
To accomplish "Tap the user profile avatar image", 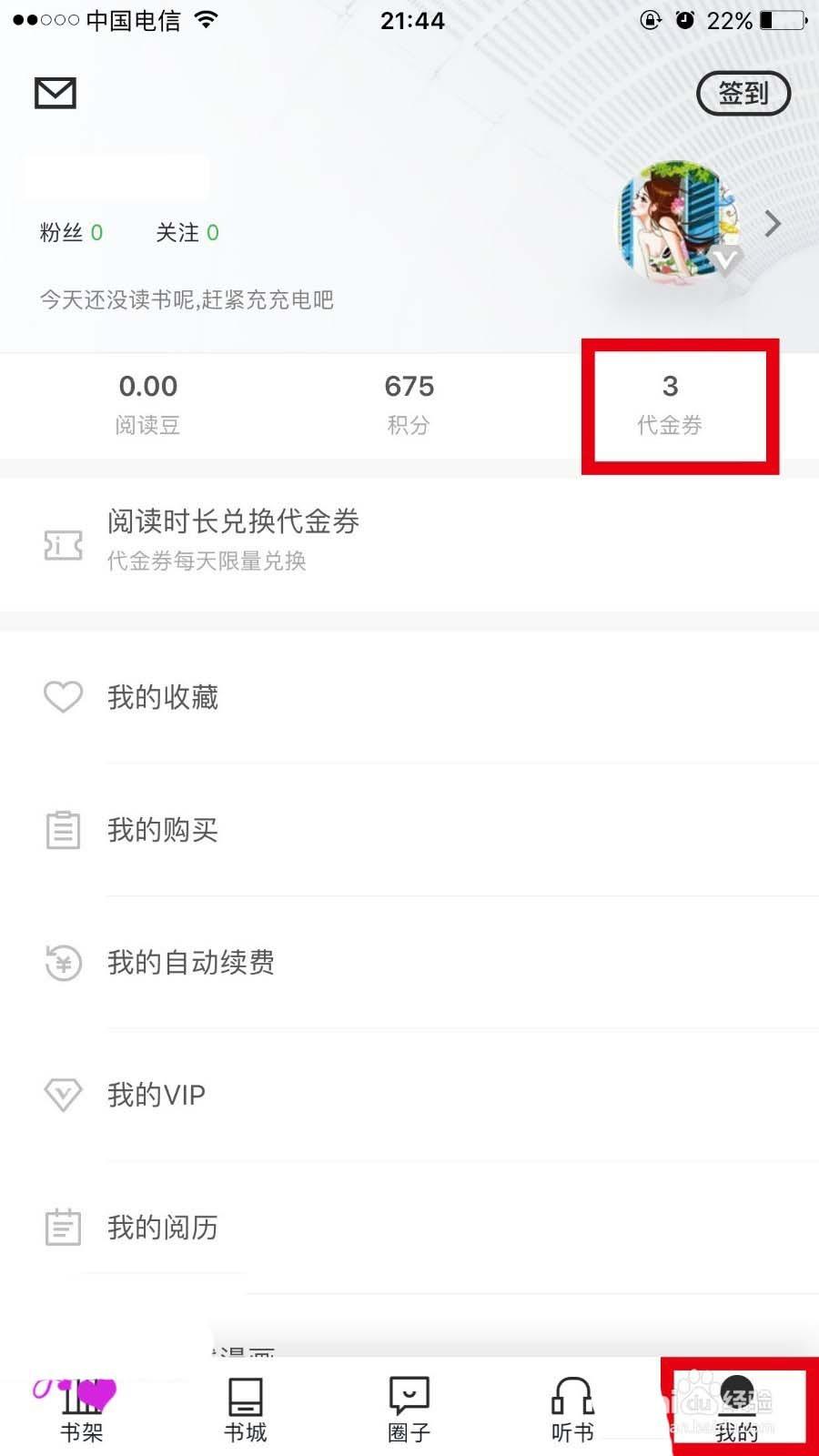I will [671, 223].
